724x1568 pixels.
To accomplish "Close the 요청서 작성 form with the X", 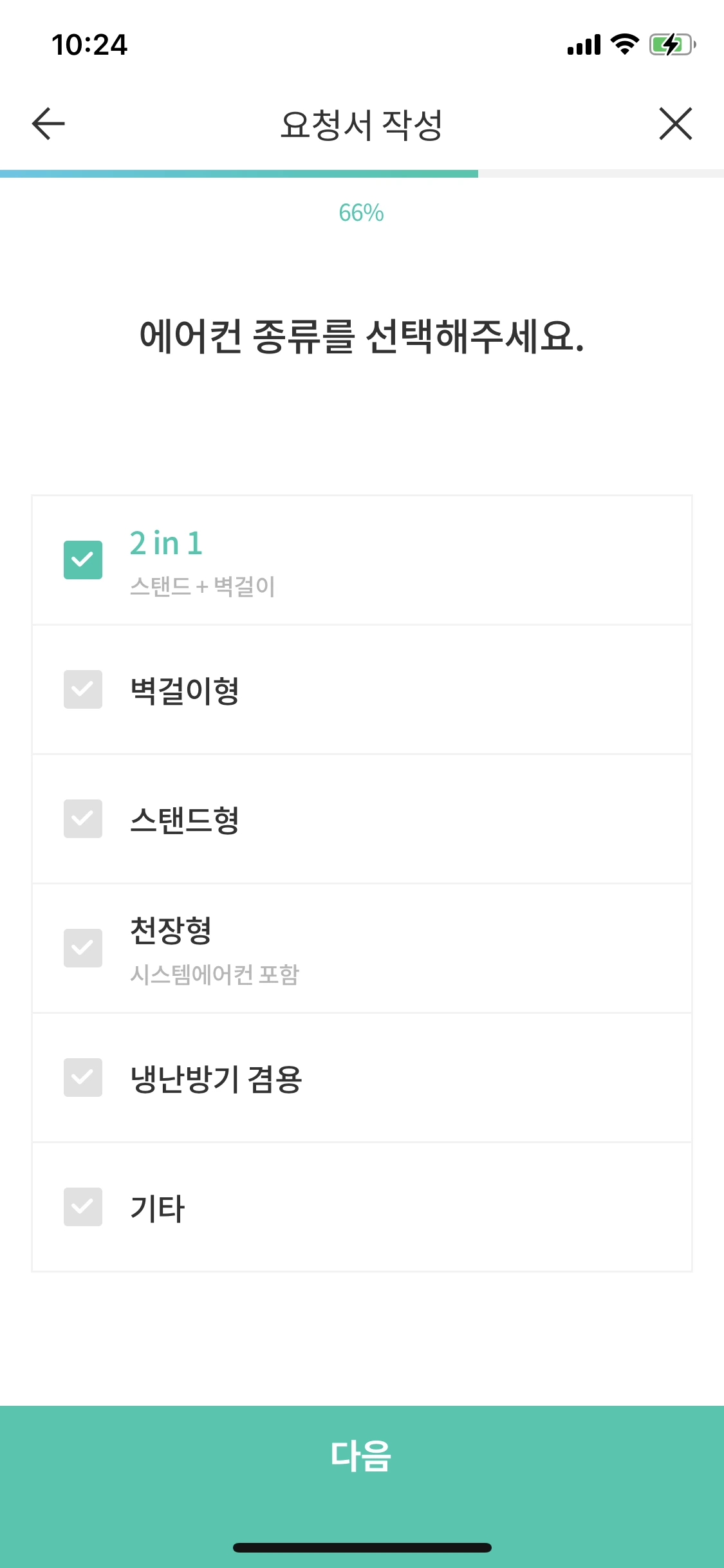I will (x=675, y=124).
